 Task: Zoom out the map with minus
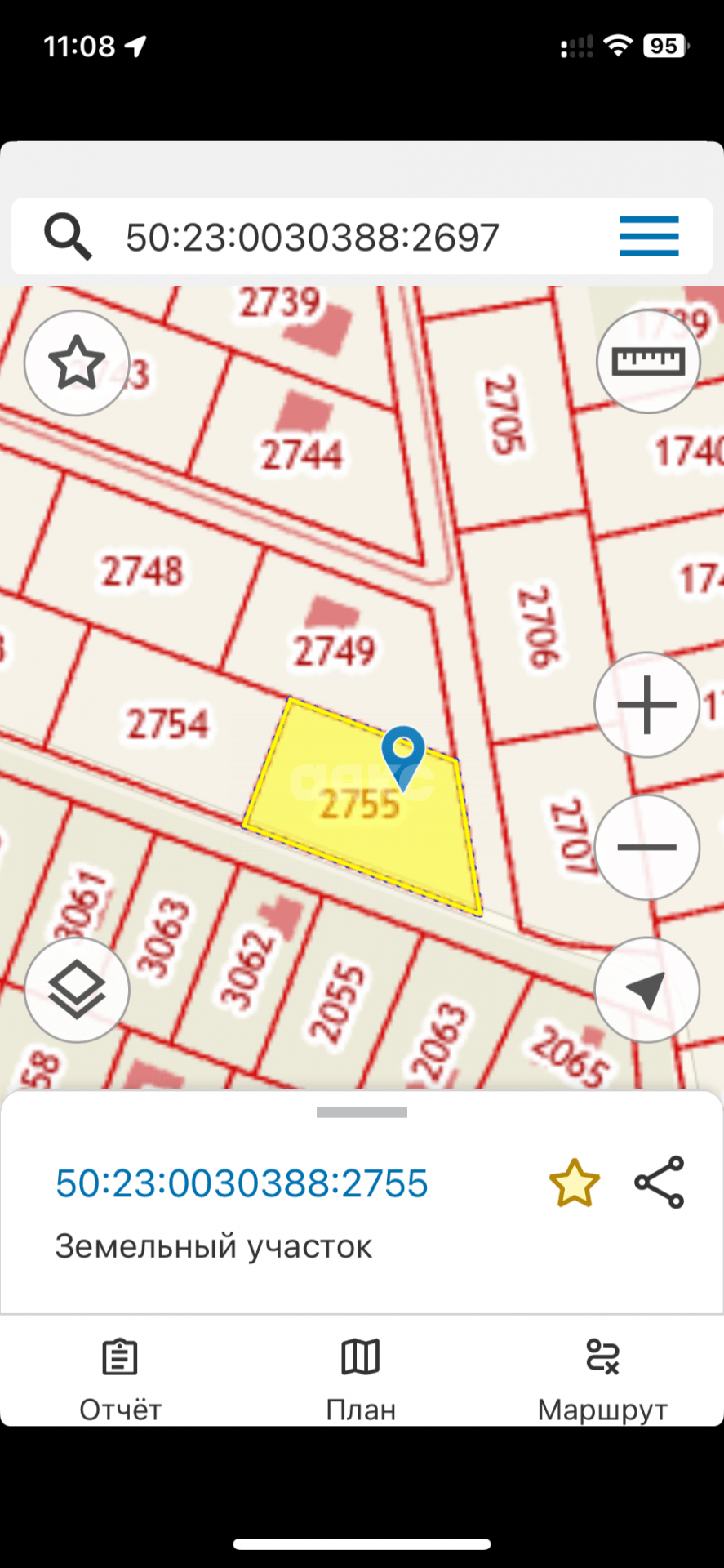pyautogui.click(x=646, y=847)
